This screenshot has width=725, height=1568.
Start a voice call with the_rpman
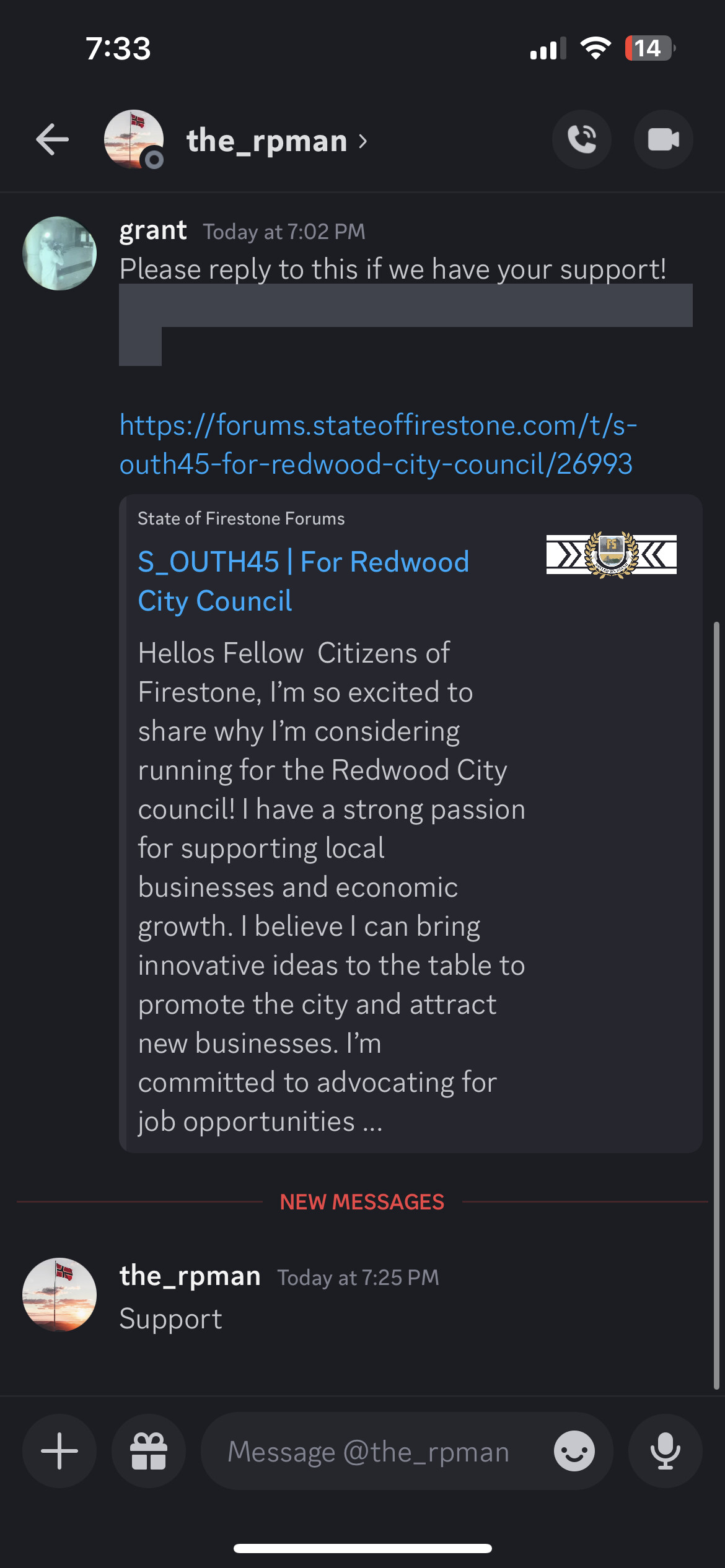pos(582,139)
